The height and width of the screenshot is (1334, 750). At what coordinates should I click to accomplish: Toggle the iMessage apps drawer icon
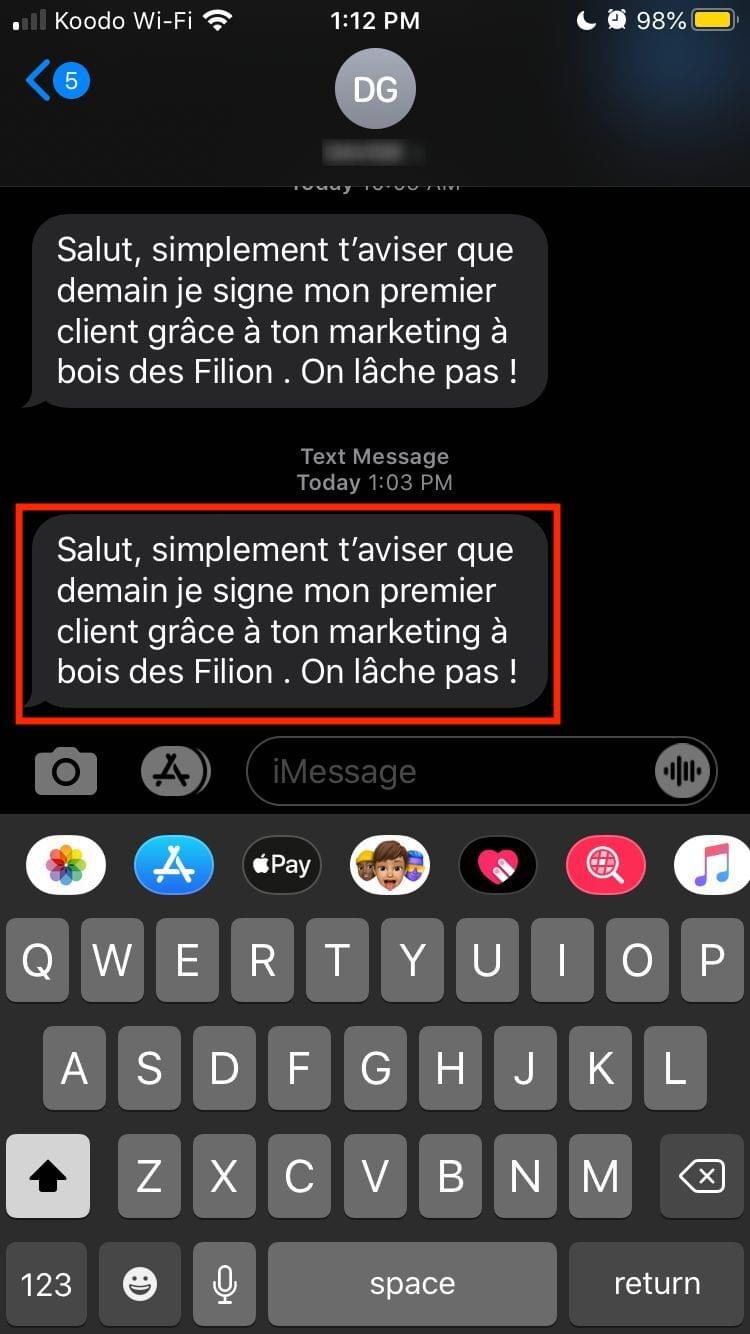[175, 771]
